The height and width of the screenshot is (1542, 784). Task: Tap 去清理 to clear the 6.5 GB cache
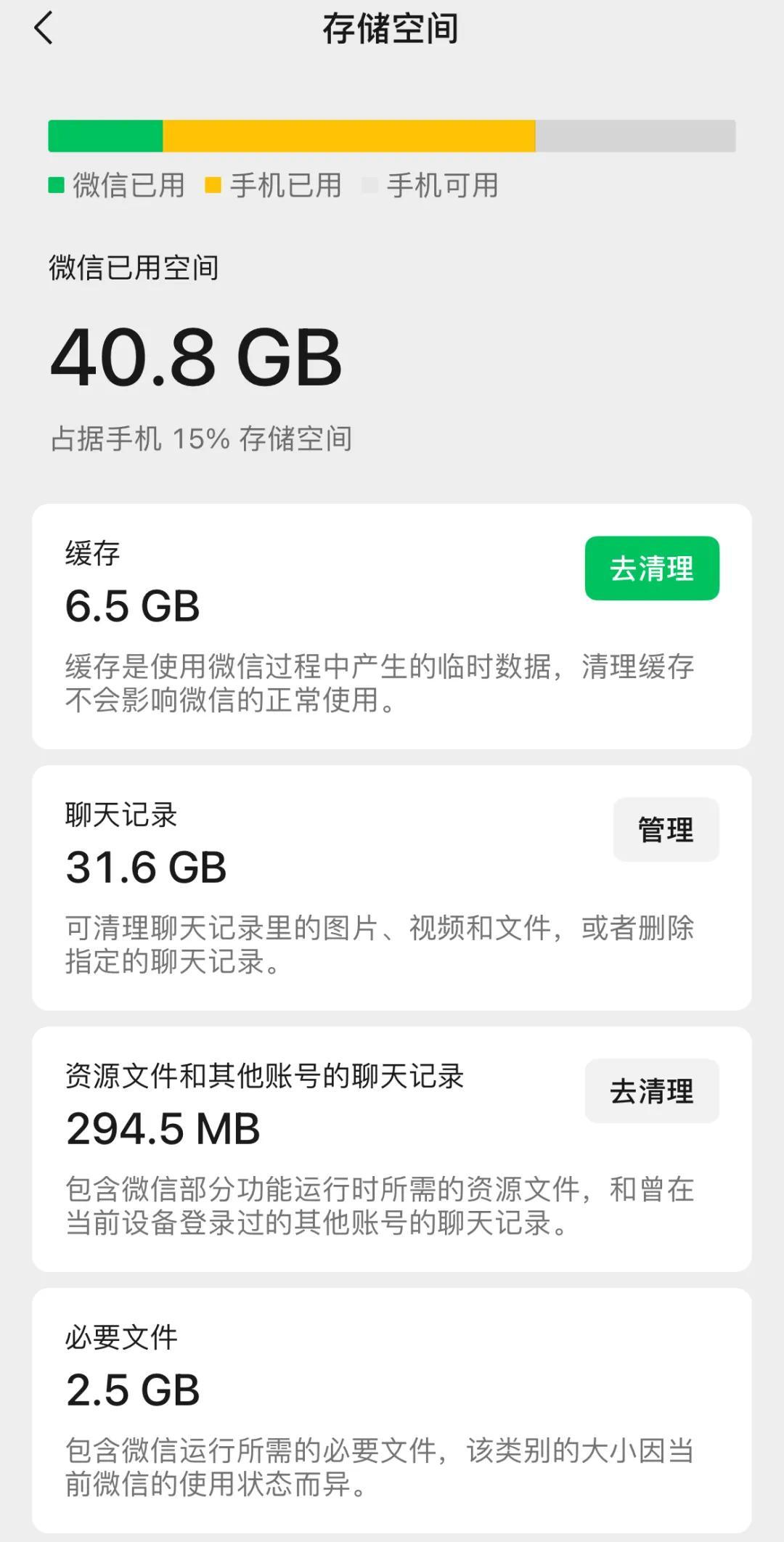(651, 568)
